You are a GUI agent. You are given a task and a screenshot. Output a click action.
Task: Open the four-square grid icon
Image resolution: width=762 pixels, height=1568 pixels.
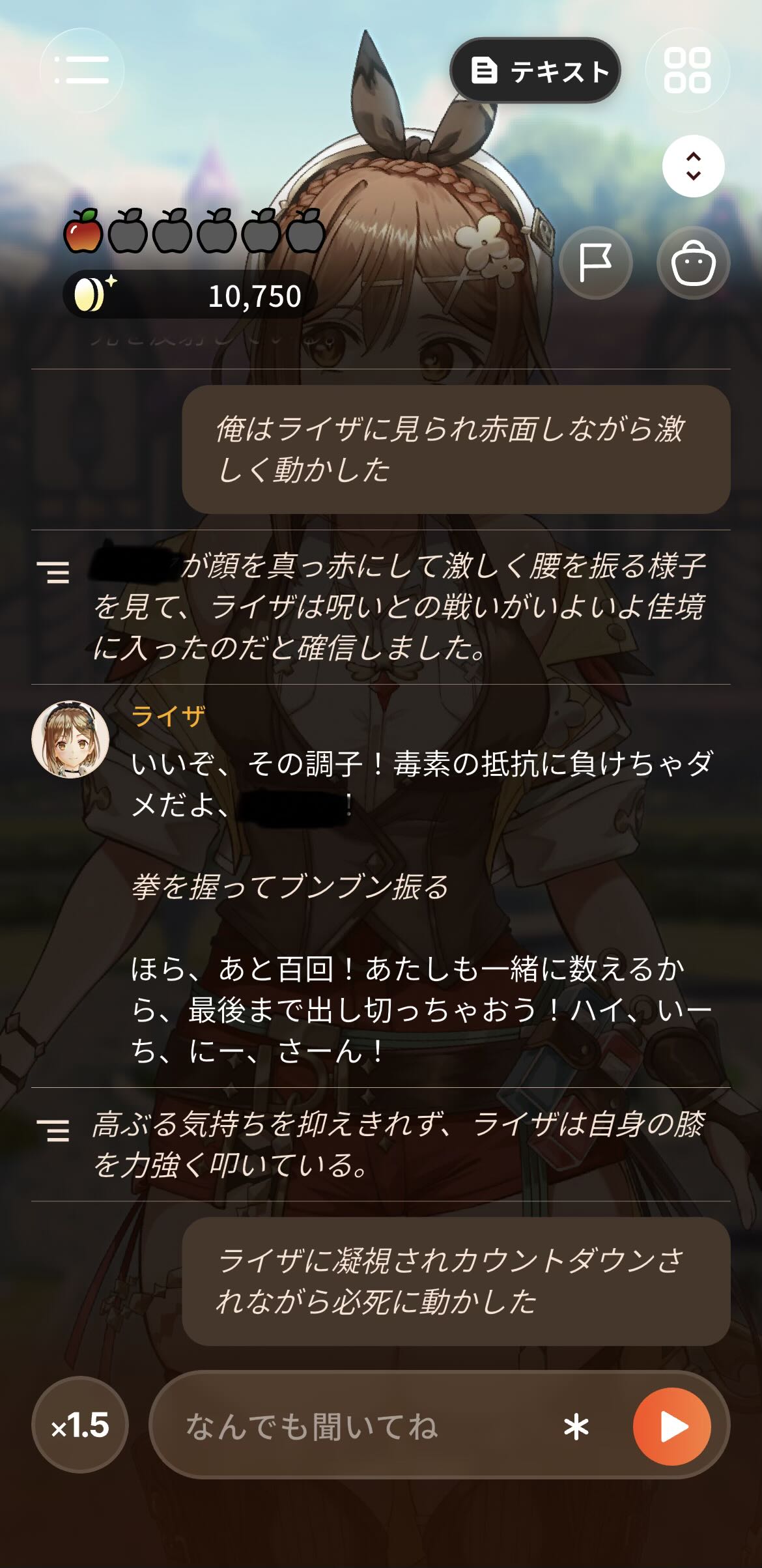[x=687, y=70]
